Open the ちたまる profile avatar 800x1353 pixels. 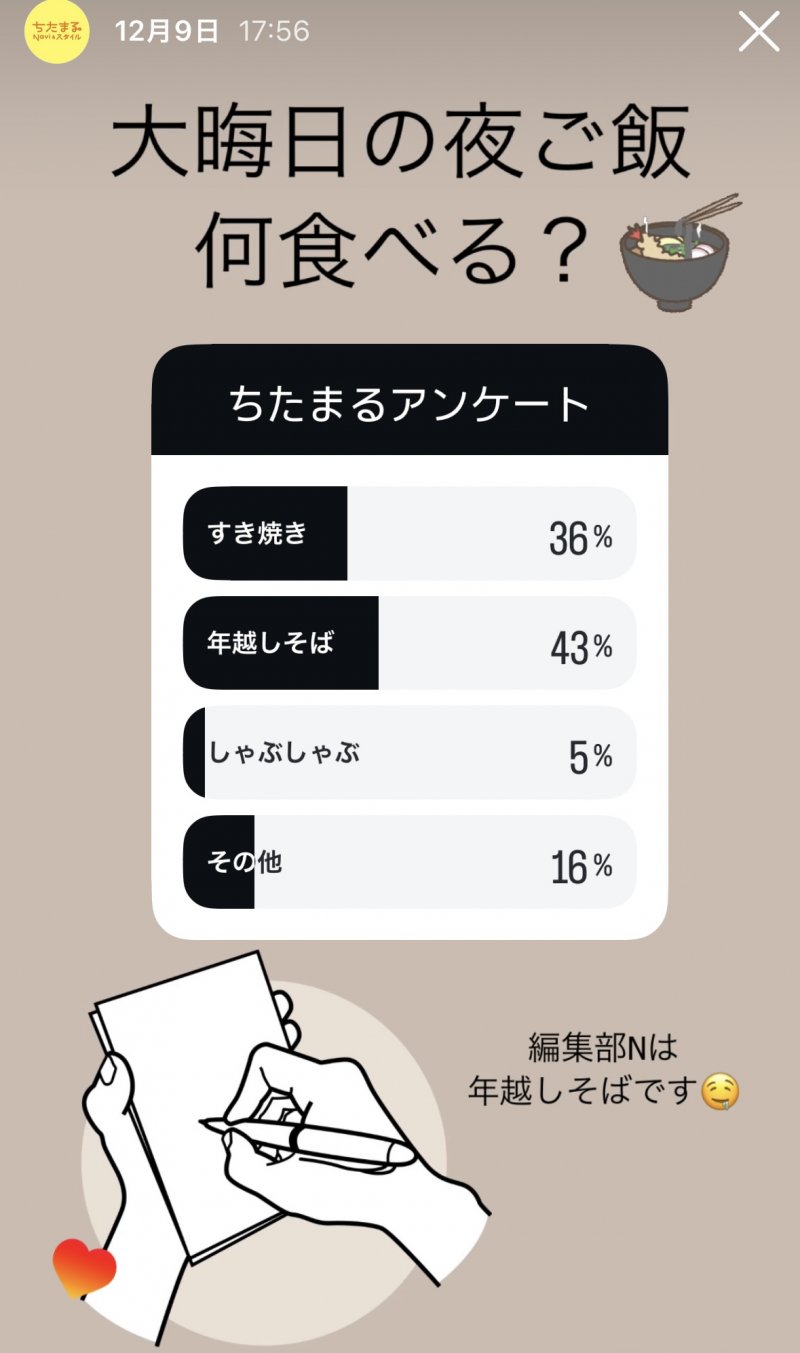pyautogui.click(x=57, y=31)
